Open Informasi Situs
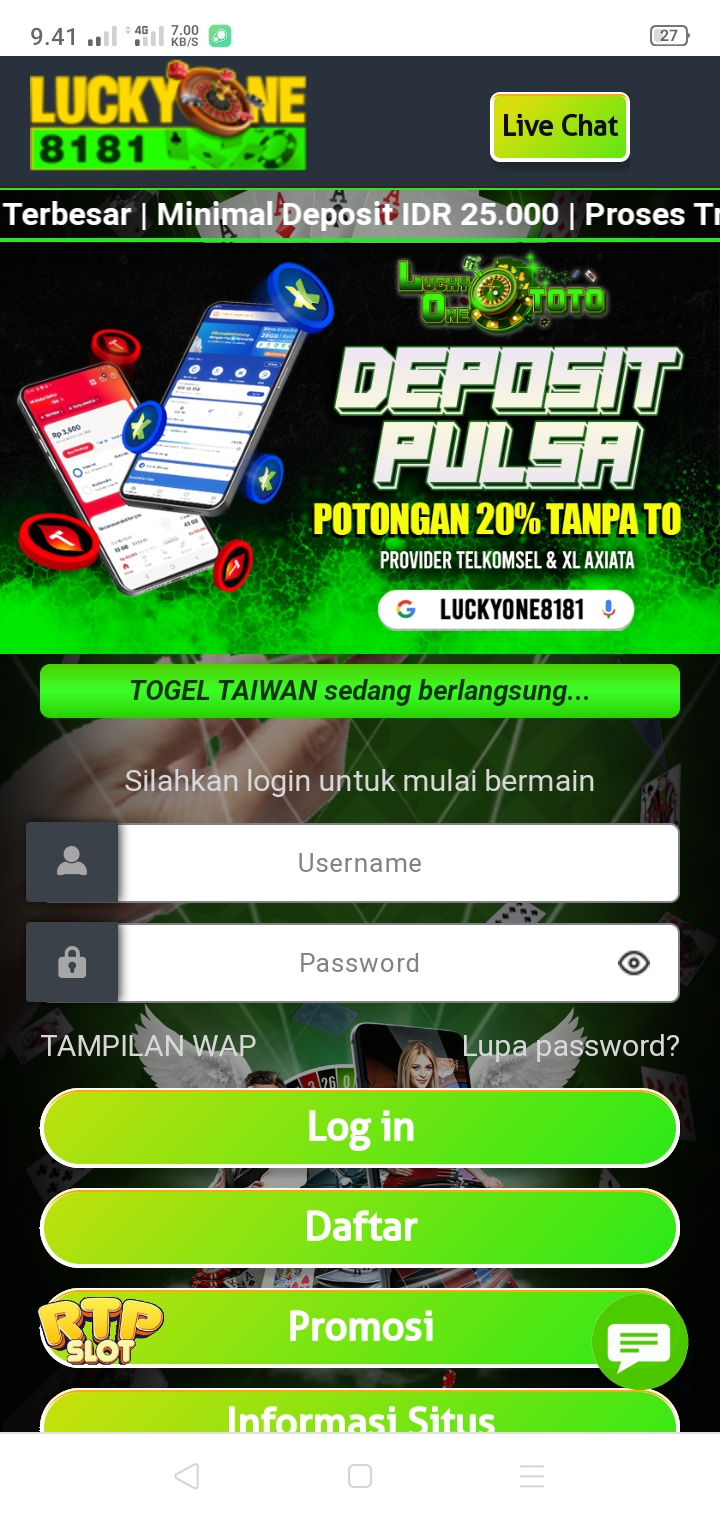720x1520 pixels. click(x=360, y=1416)
